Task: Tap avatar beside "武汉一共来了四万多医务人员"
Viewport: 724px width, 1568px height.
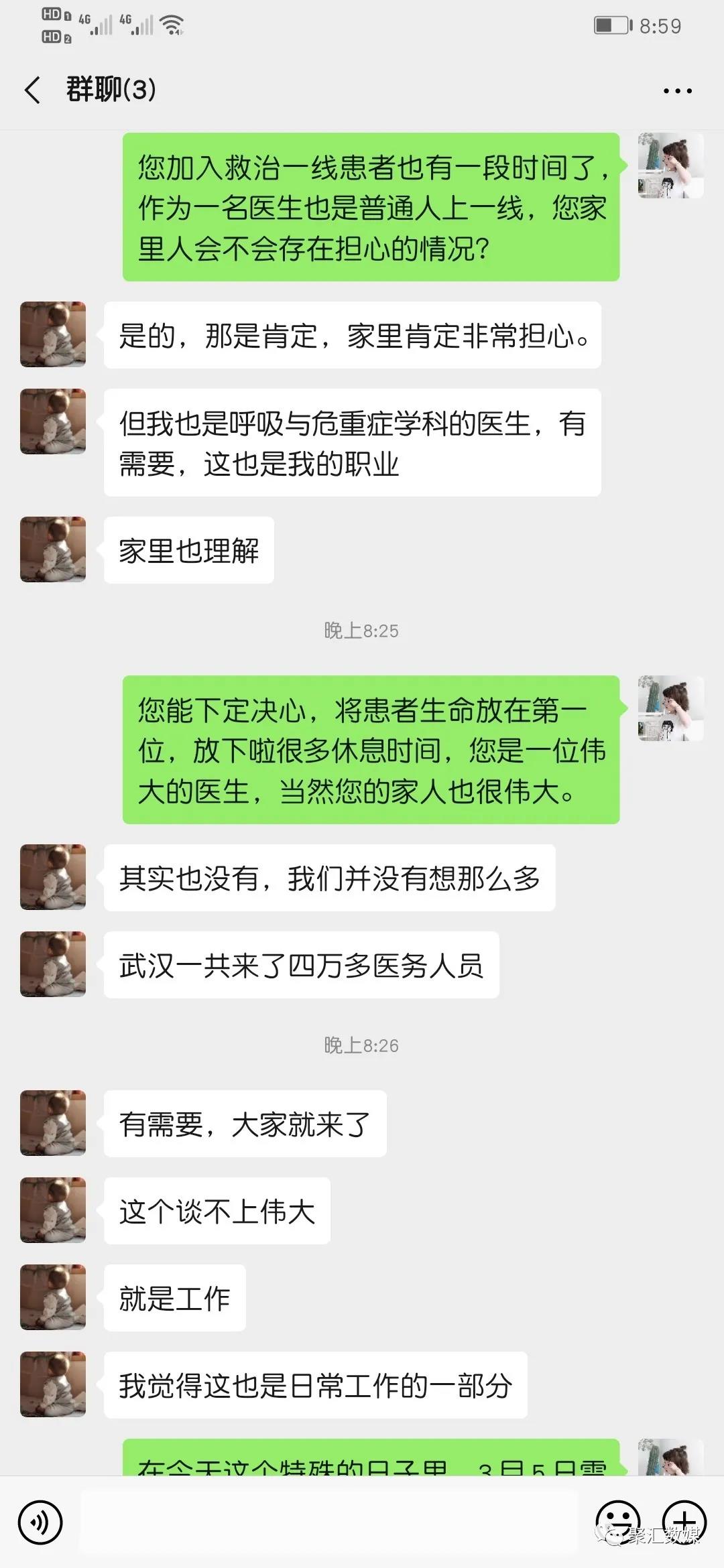Action: (x=53, y=964)
